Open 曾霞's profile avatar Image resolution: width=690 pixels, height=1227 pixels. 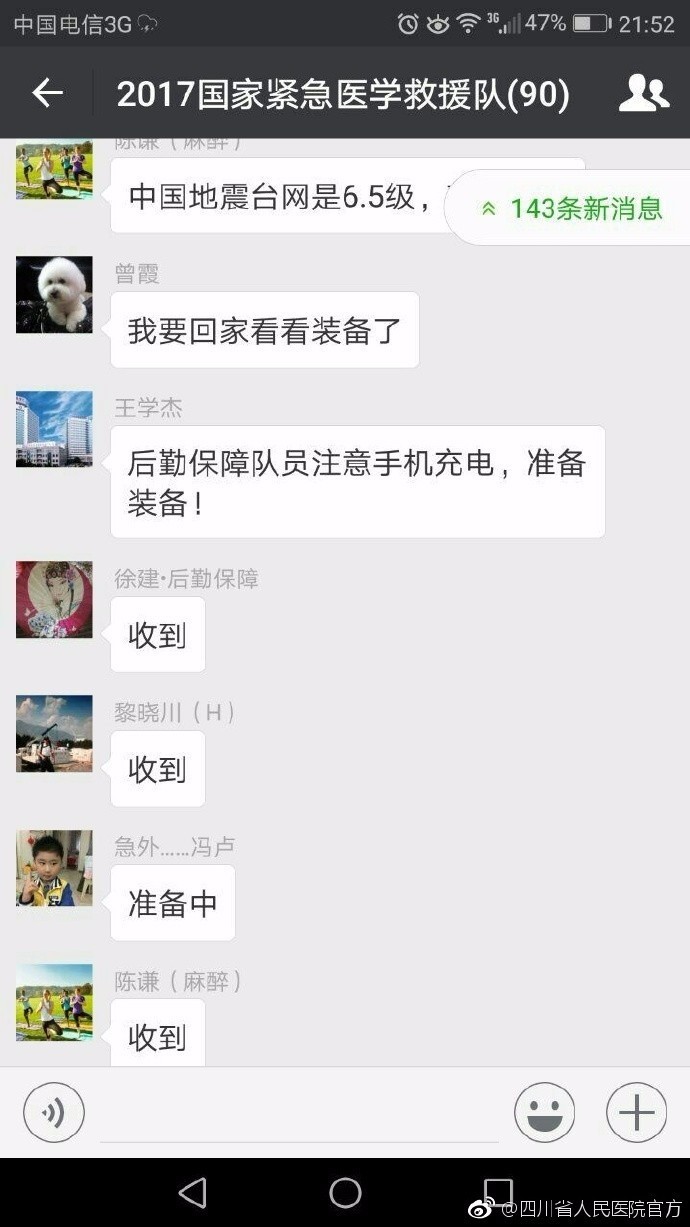coord(54,295)
